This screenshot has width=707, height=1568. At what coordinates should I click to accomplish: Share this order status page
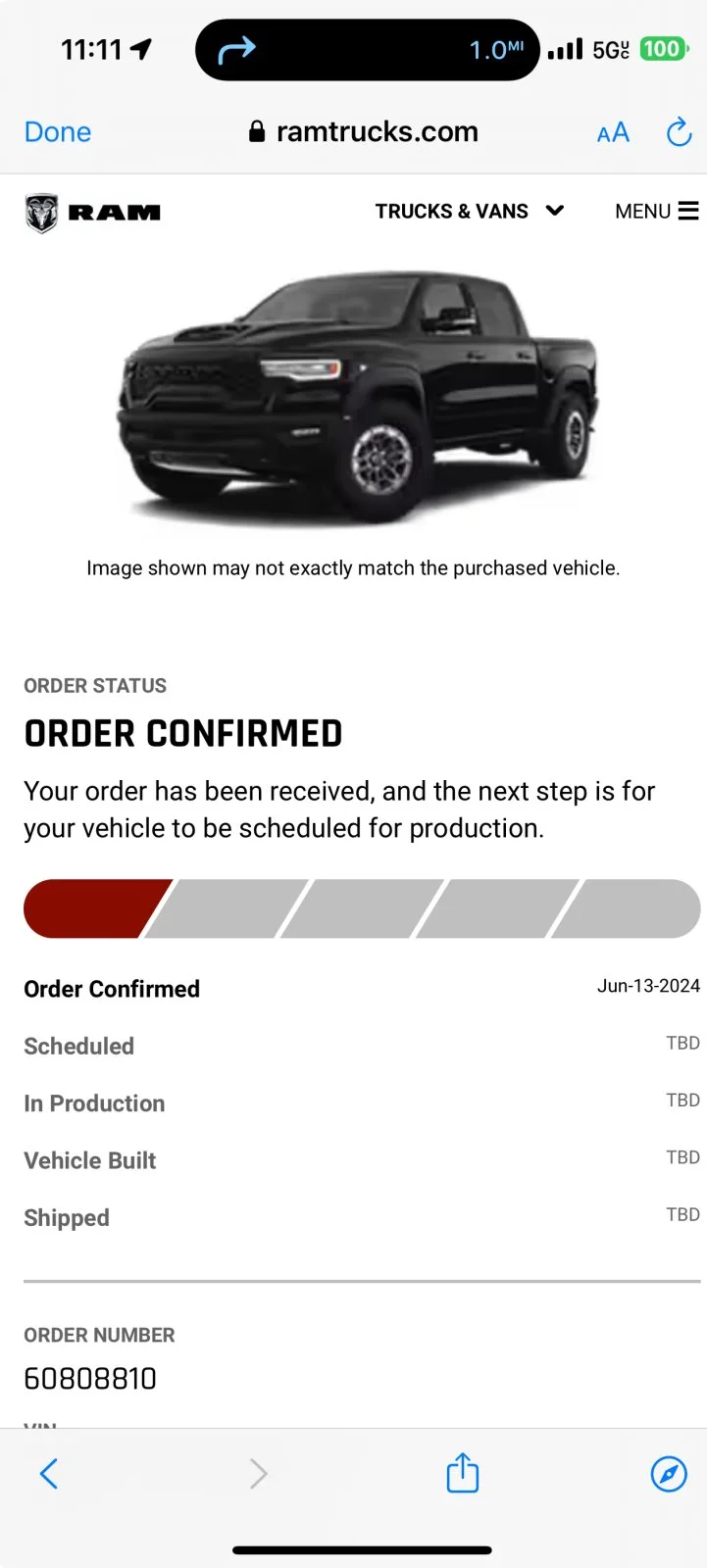tap(462, 1473)
